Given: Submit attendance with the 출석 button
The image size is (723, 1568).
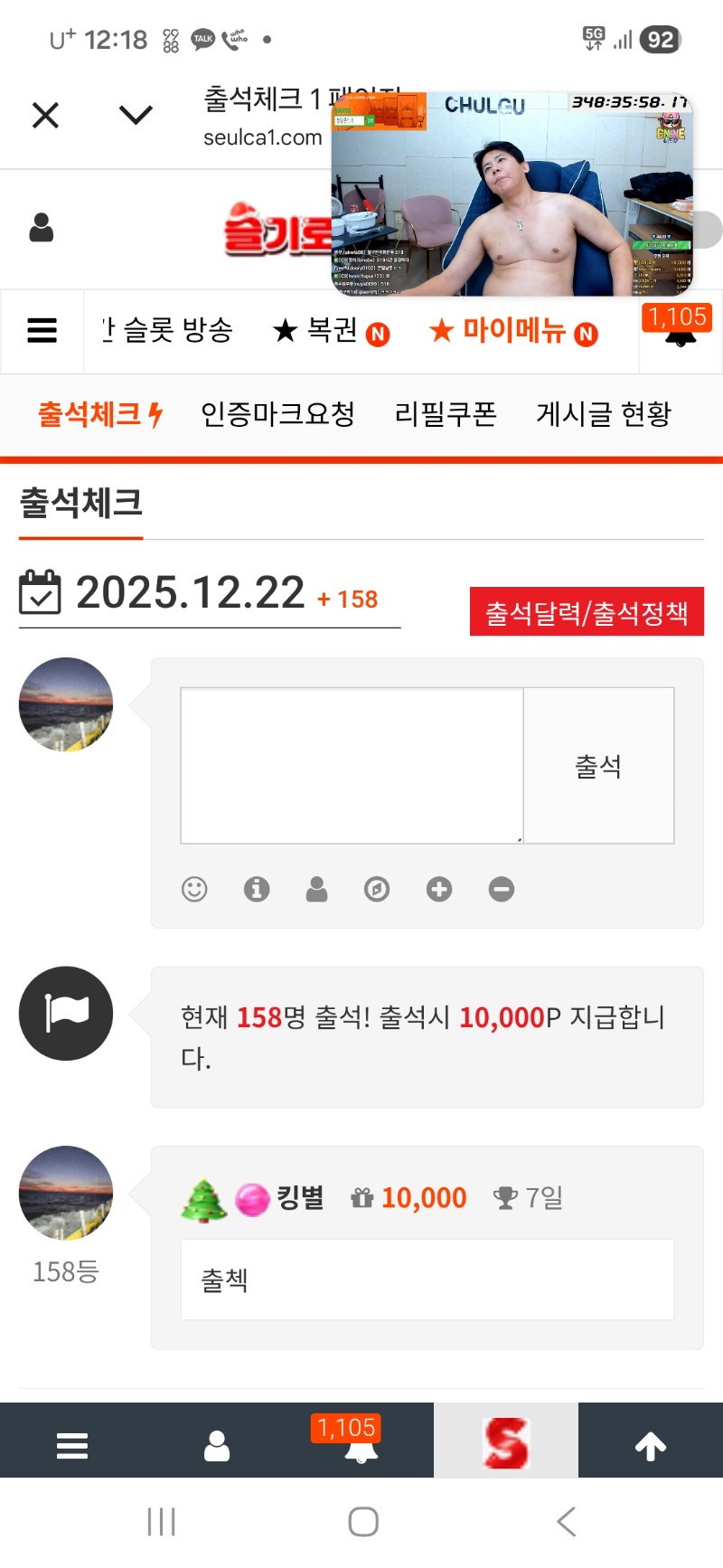Looking at the screenshot, I should click(598, 765).
